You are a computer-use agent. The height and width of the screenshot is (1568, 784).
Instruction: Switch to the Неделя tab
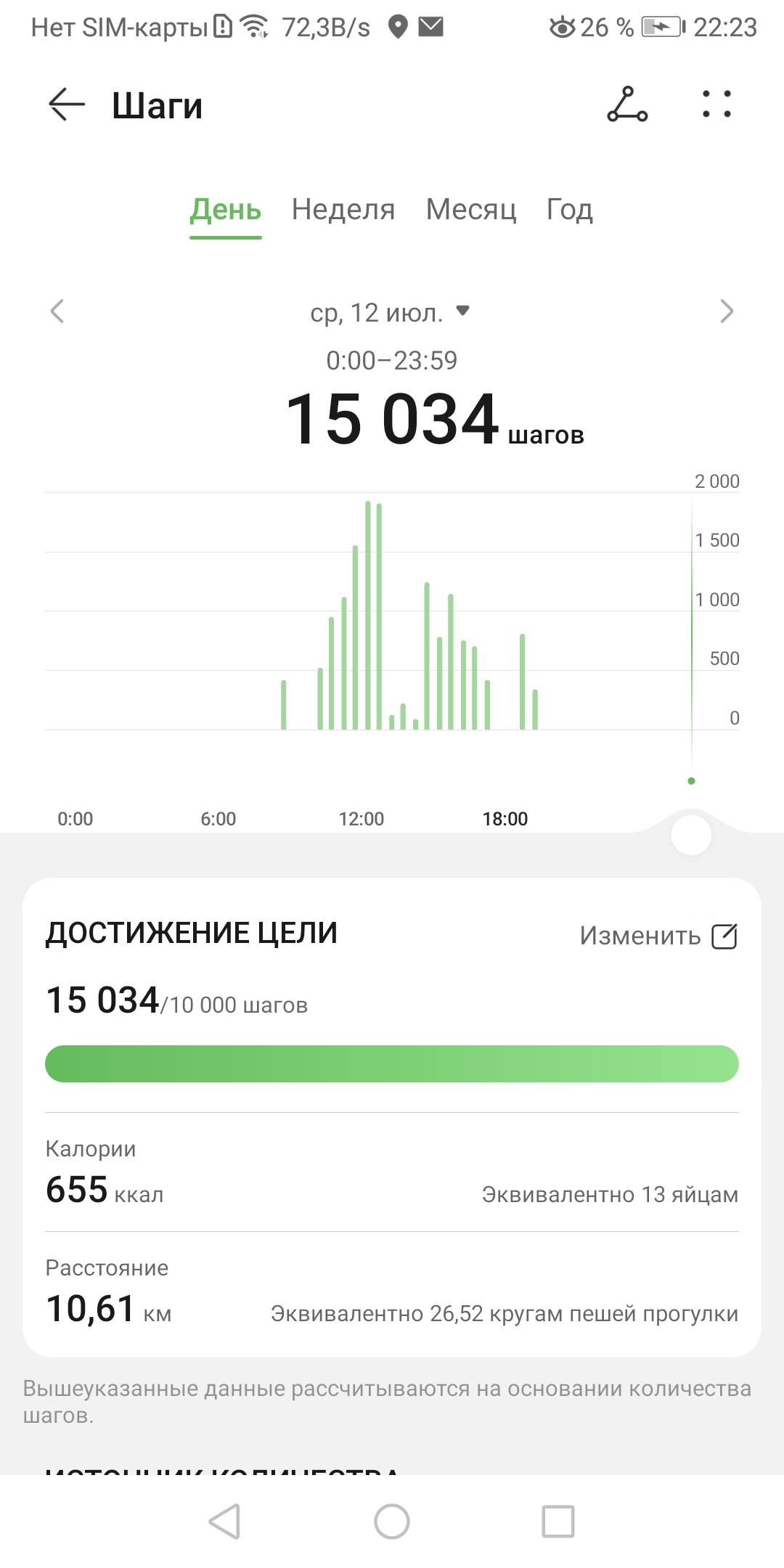(x=343, y=210)
